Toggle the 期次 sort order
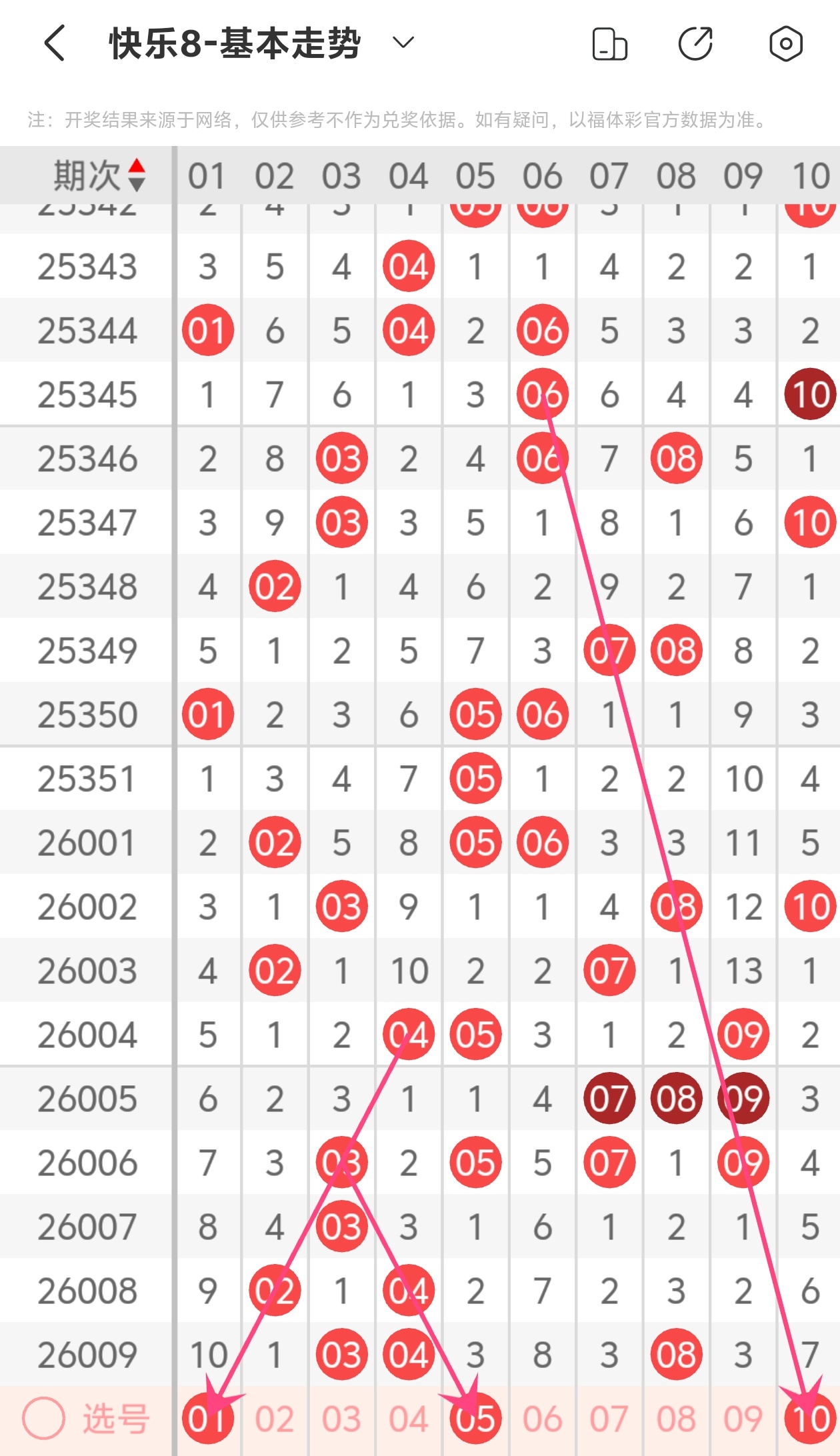The height and width of the screenshot is (1456, 840). point(137,175)
